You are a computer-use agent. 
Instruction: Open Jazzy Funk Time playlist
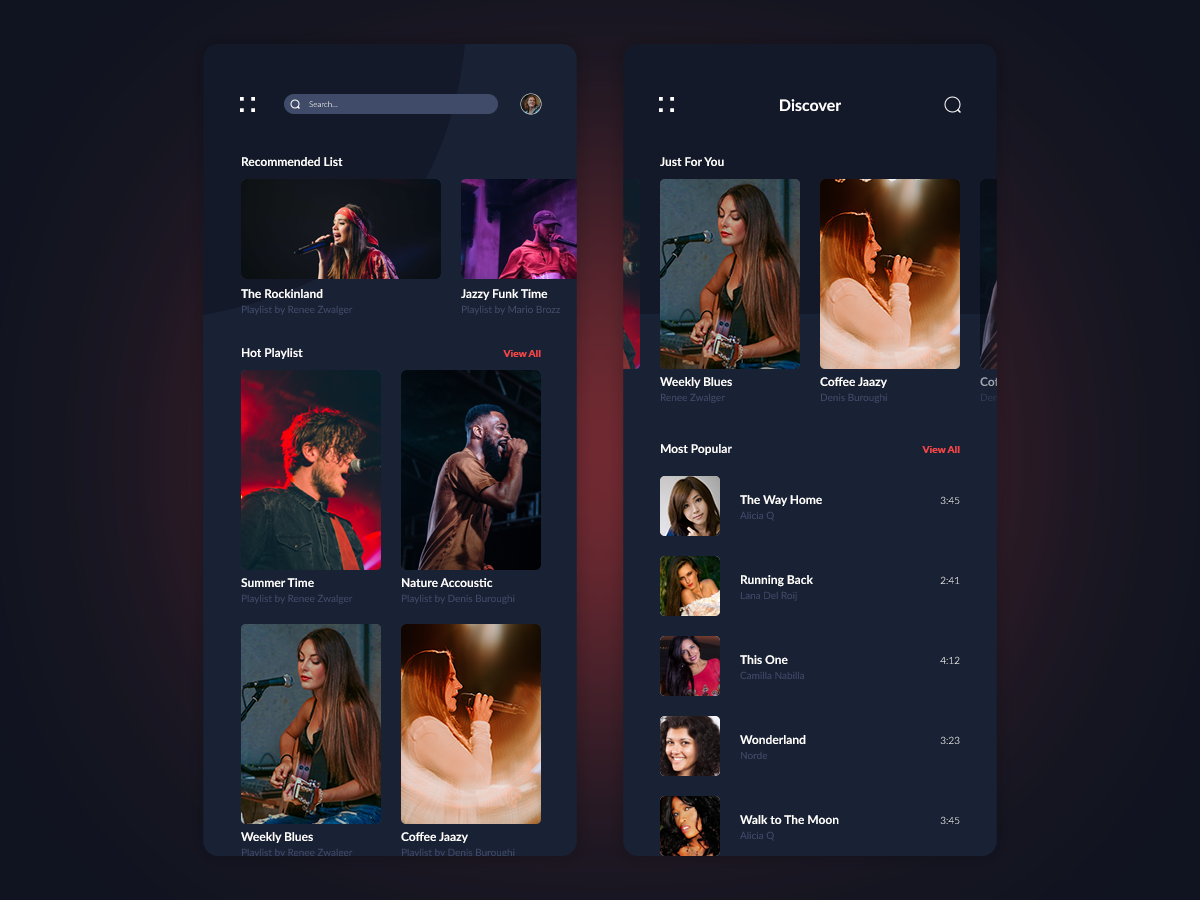[518, 229]
